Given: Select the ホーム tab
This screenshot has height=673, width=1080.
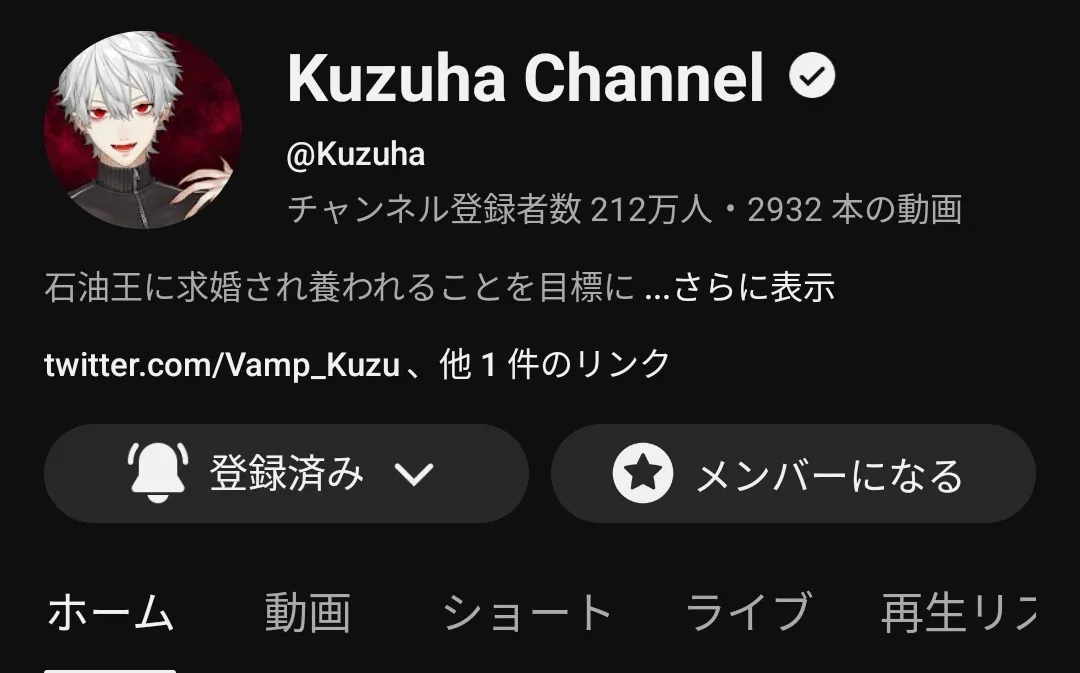Looking at the screenshot, I should [110, 612].
